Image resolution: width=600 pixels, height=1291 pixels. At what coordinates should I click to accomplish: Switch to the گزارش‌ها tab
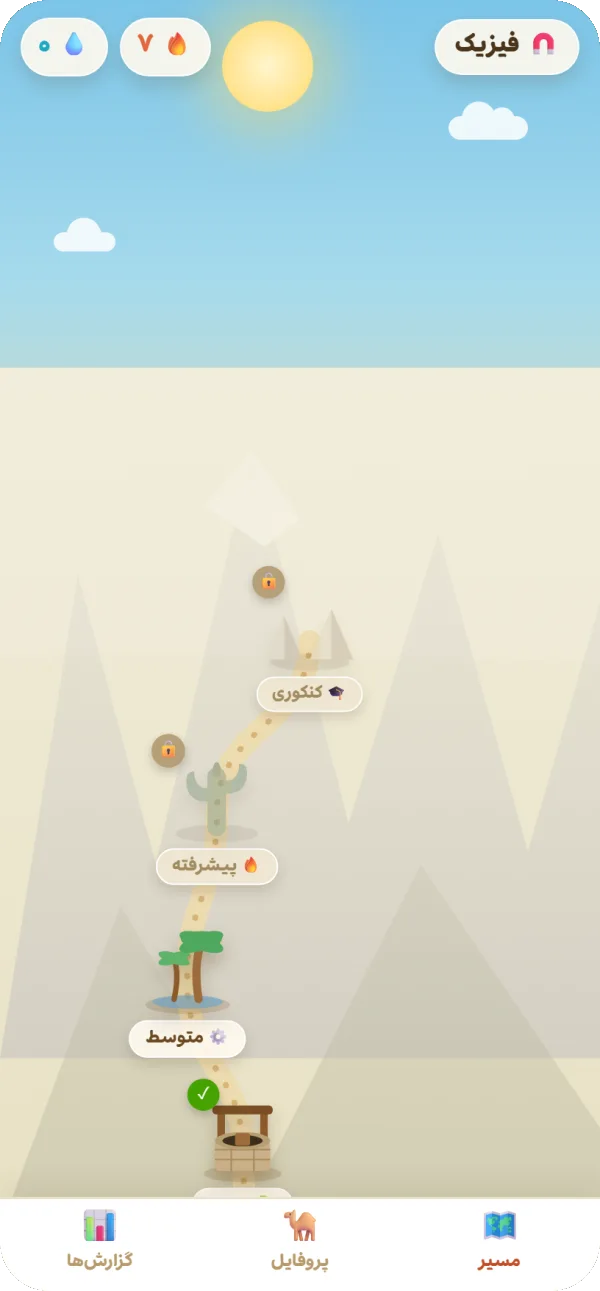tap(100, 1240)
